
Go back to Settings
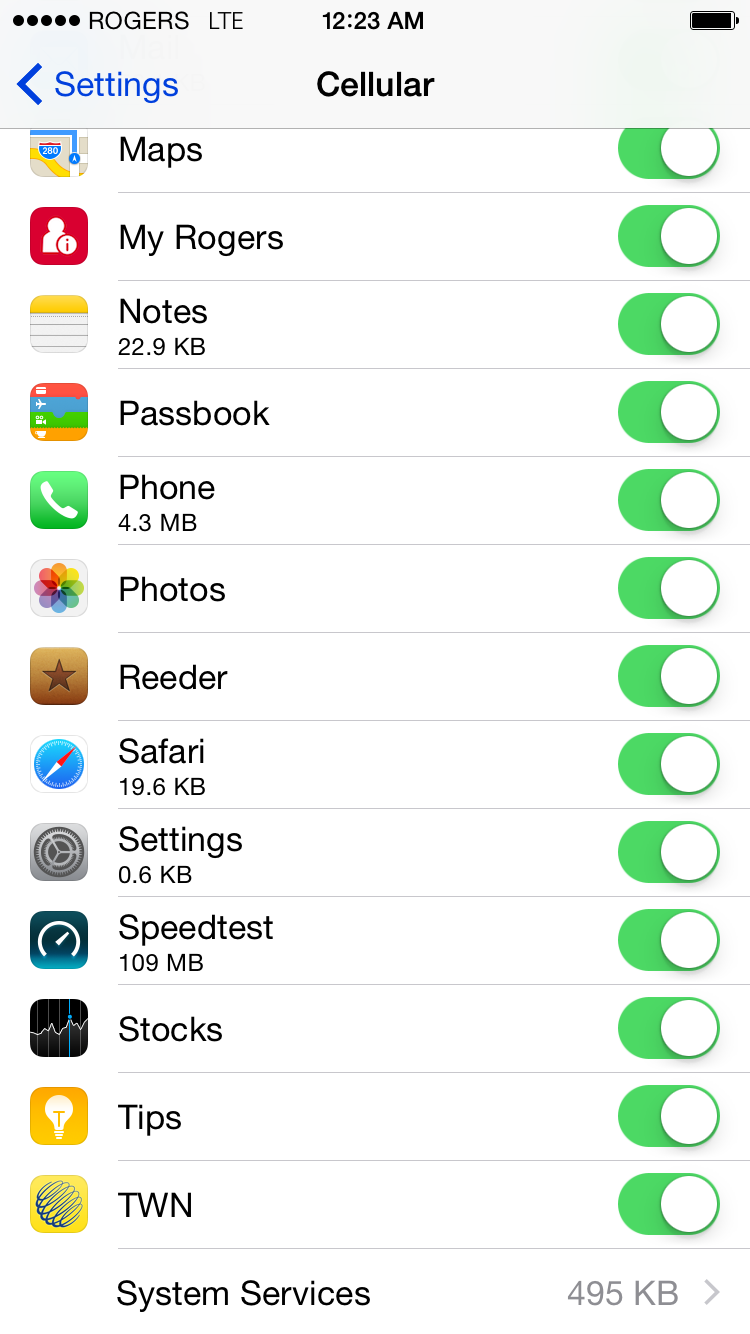[x=98, y=85]
